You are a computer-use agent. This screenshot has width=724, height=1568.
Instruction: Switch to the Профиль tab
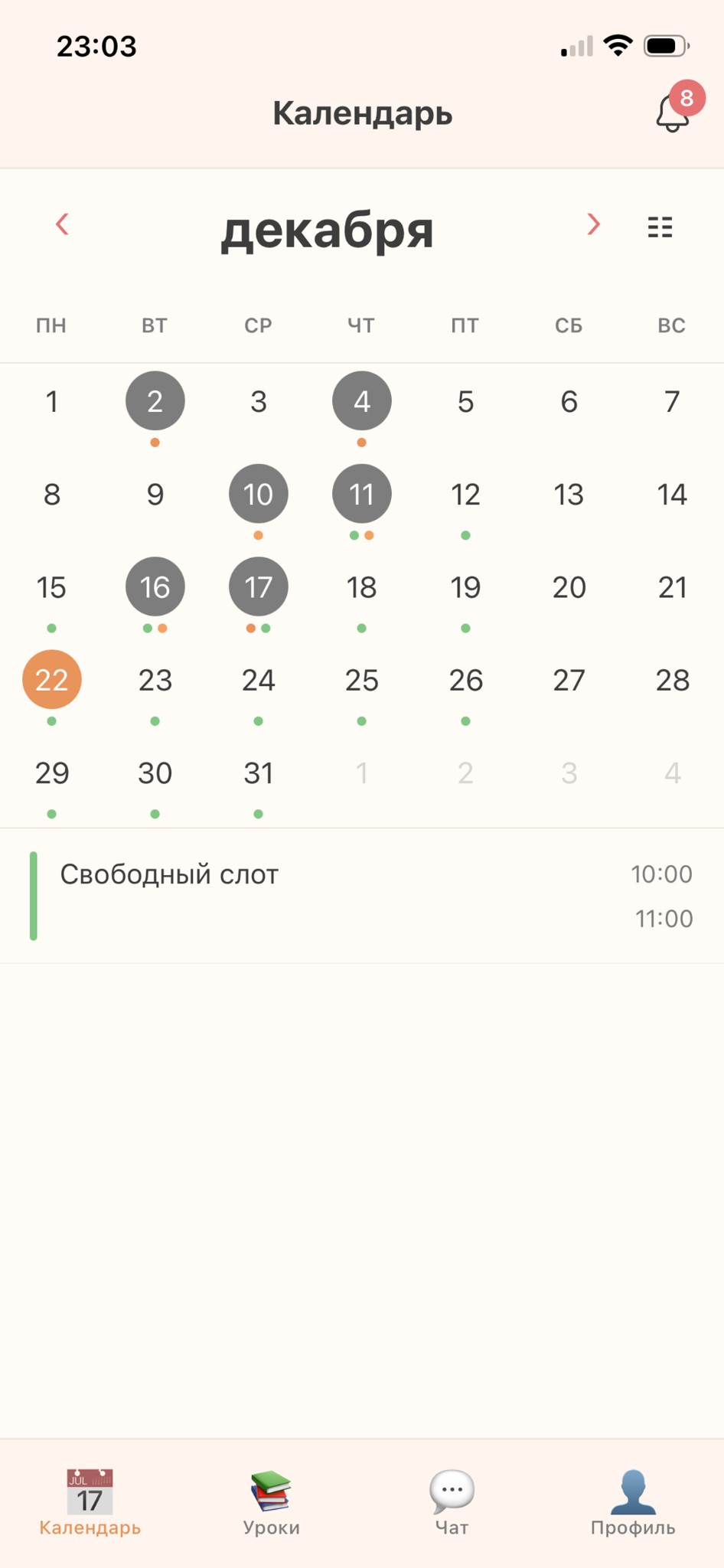[x=631, y=1503]
